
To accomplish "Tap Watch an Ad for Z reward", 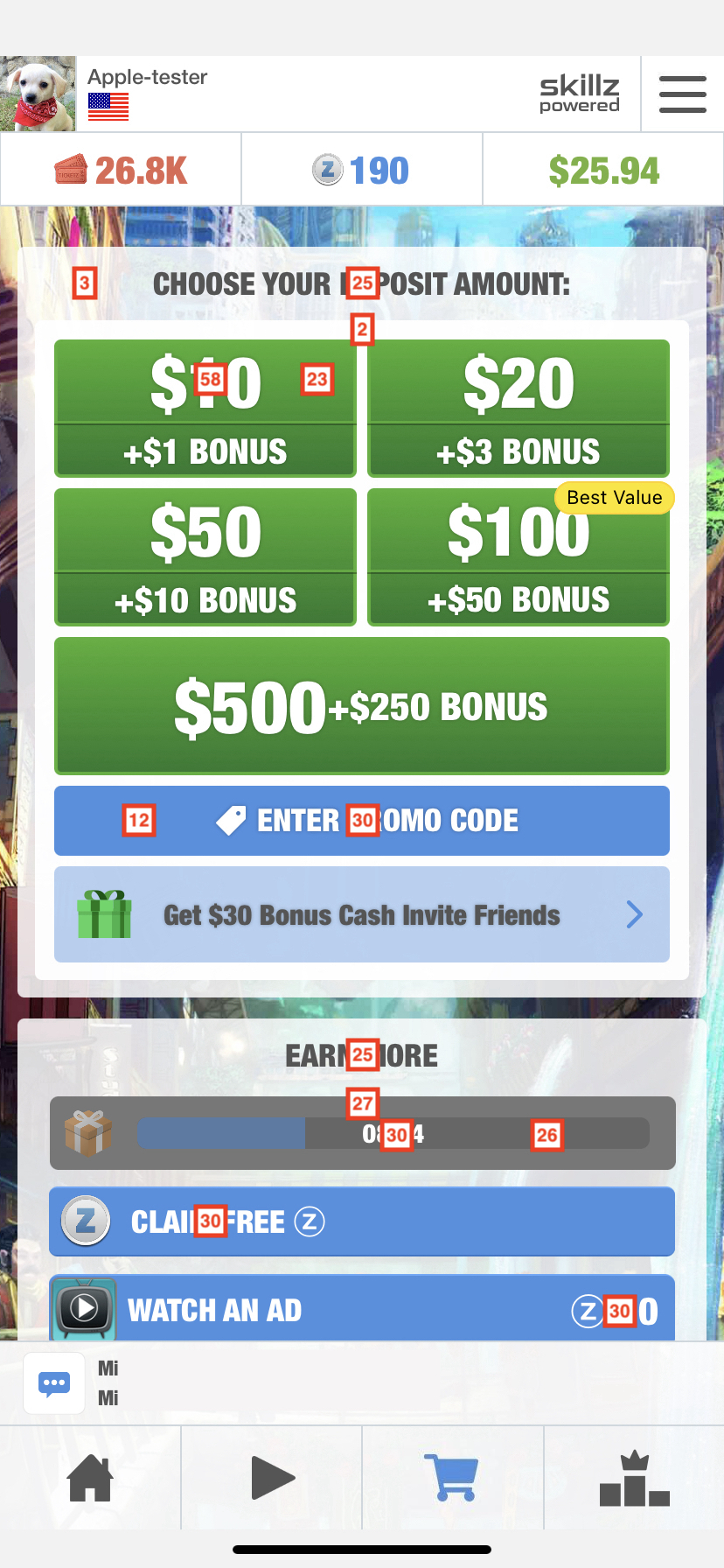I will click(x=362, y=1308).
